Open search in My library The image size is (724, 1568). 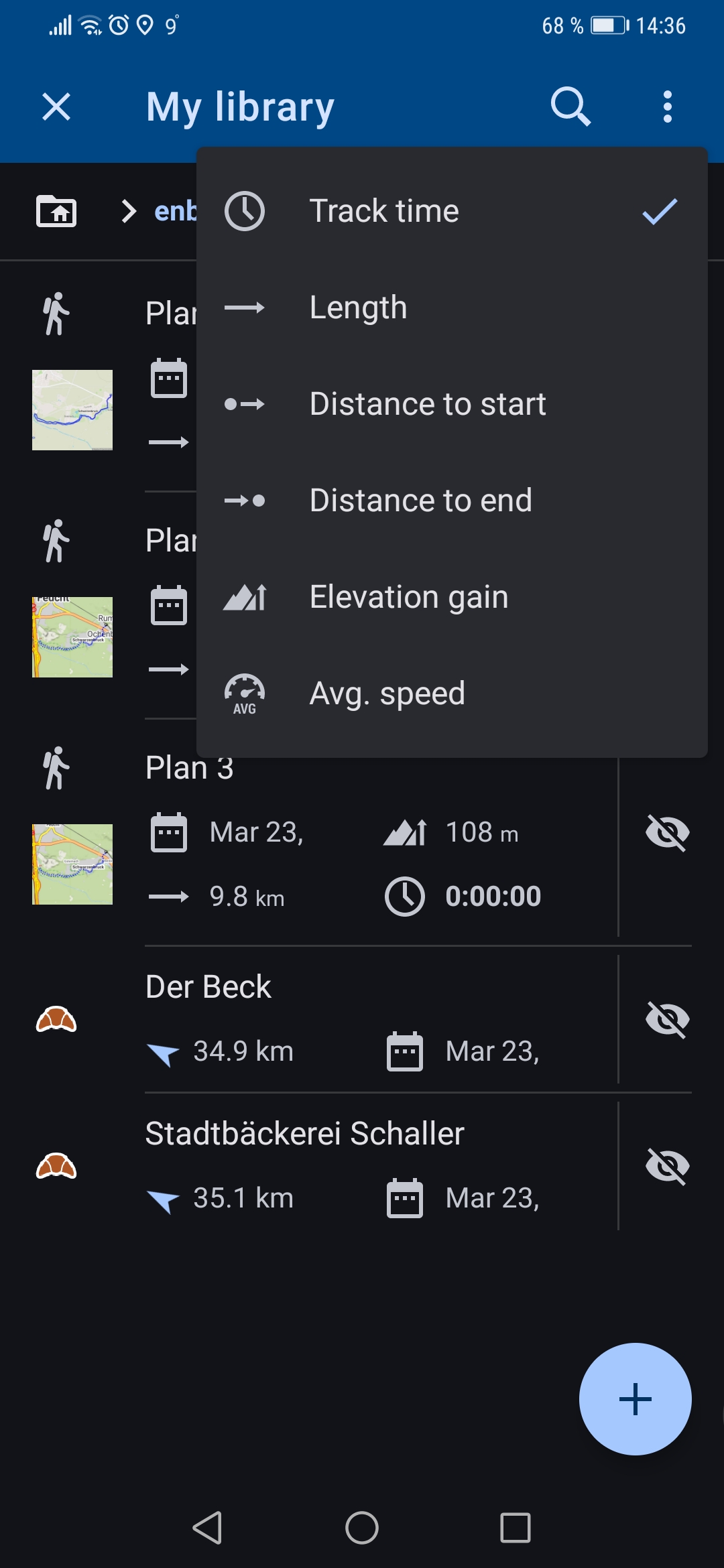click(570, 107)
